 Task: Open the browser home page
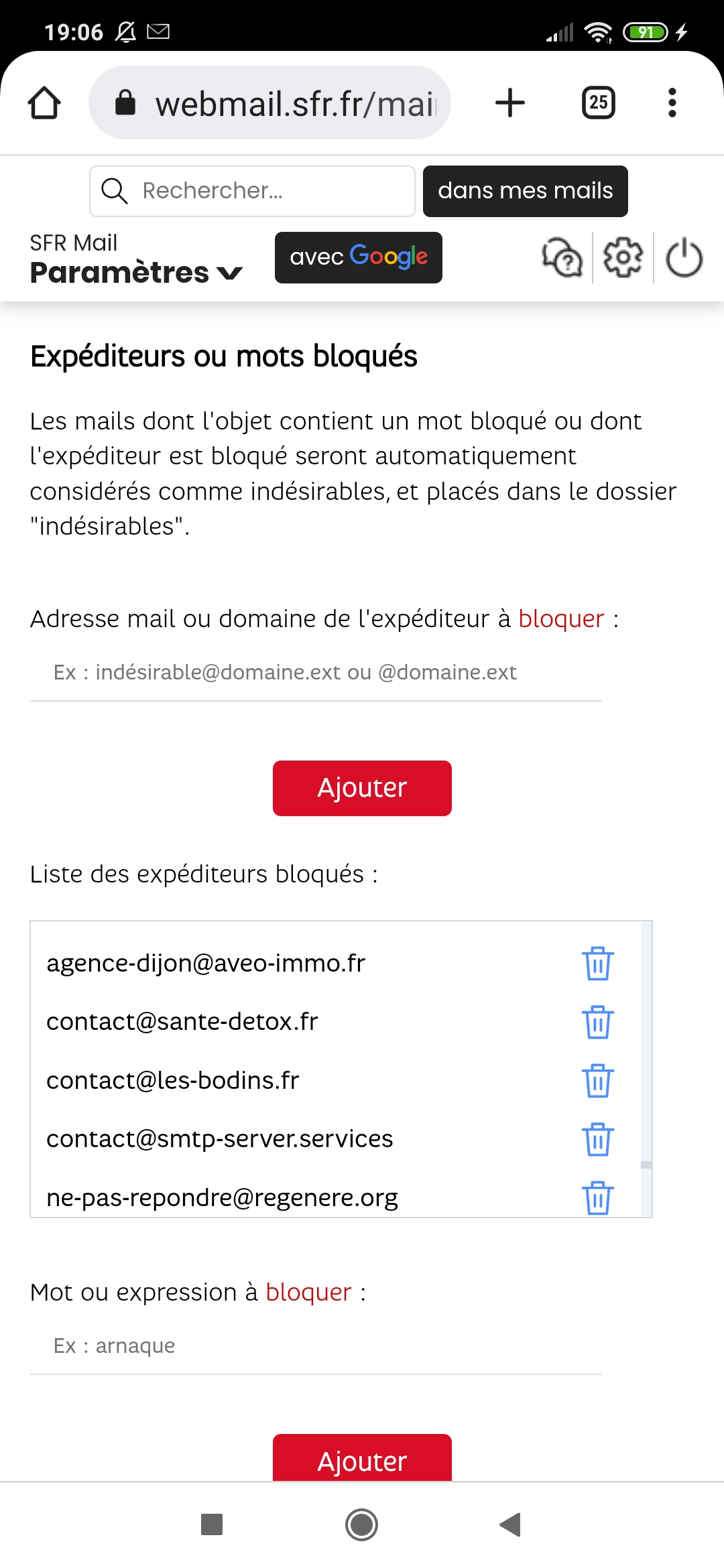coord(44,103)
